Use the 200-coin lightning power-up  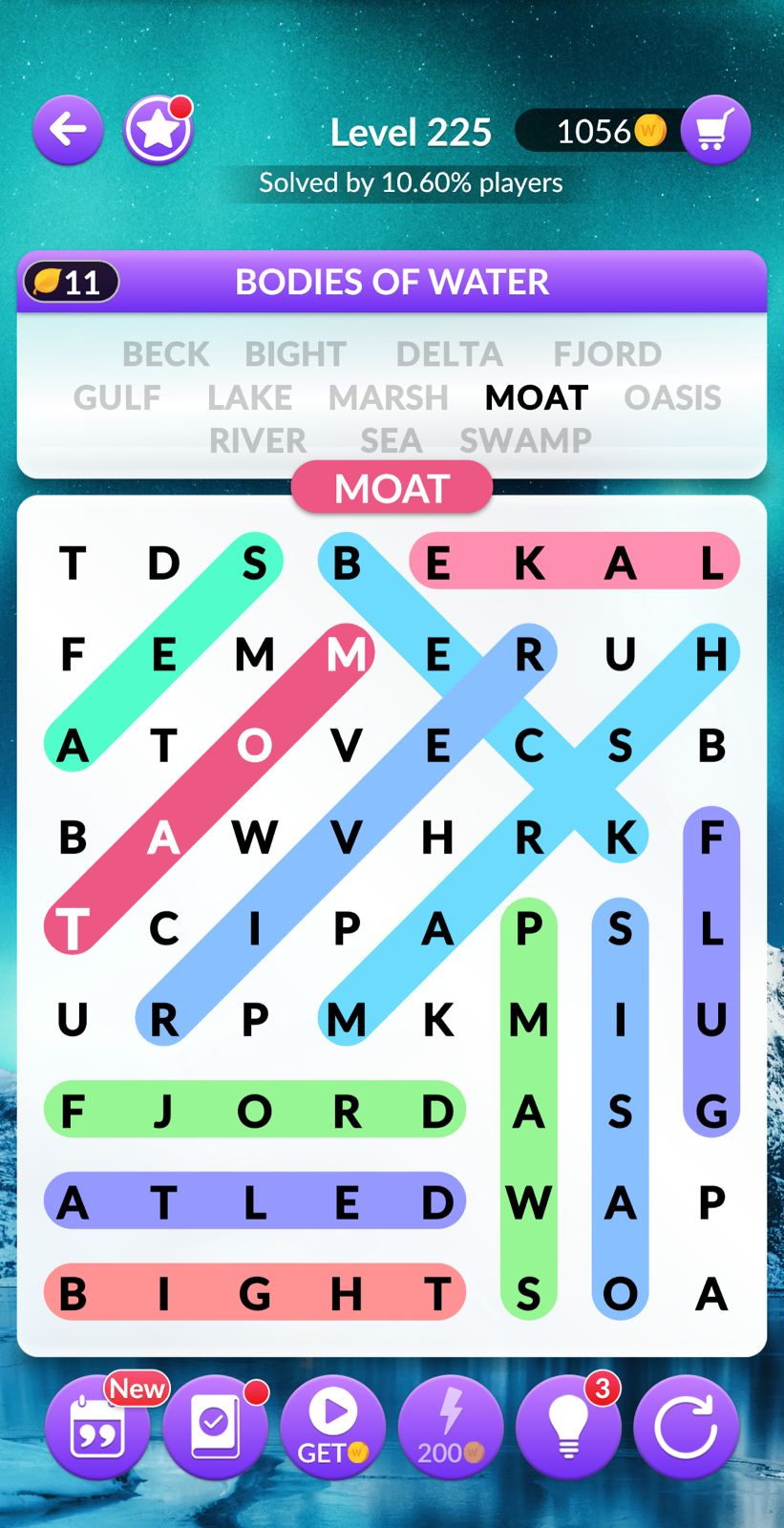click(451, 1427)
